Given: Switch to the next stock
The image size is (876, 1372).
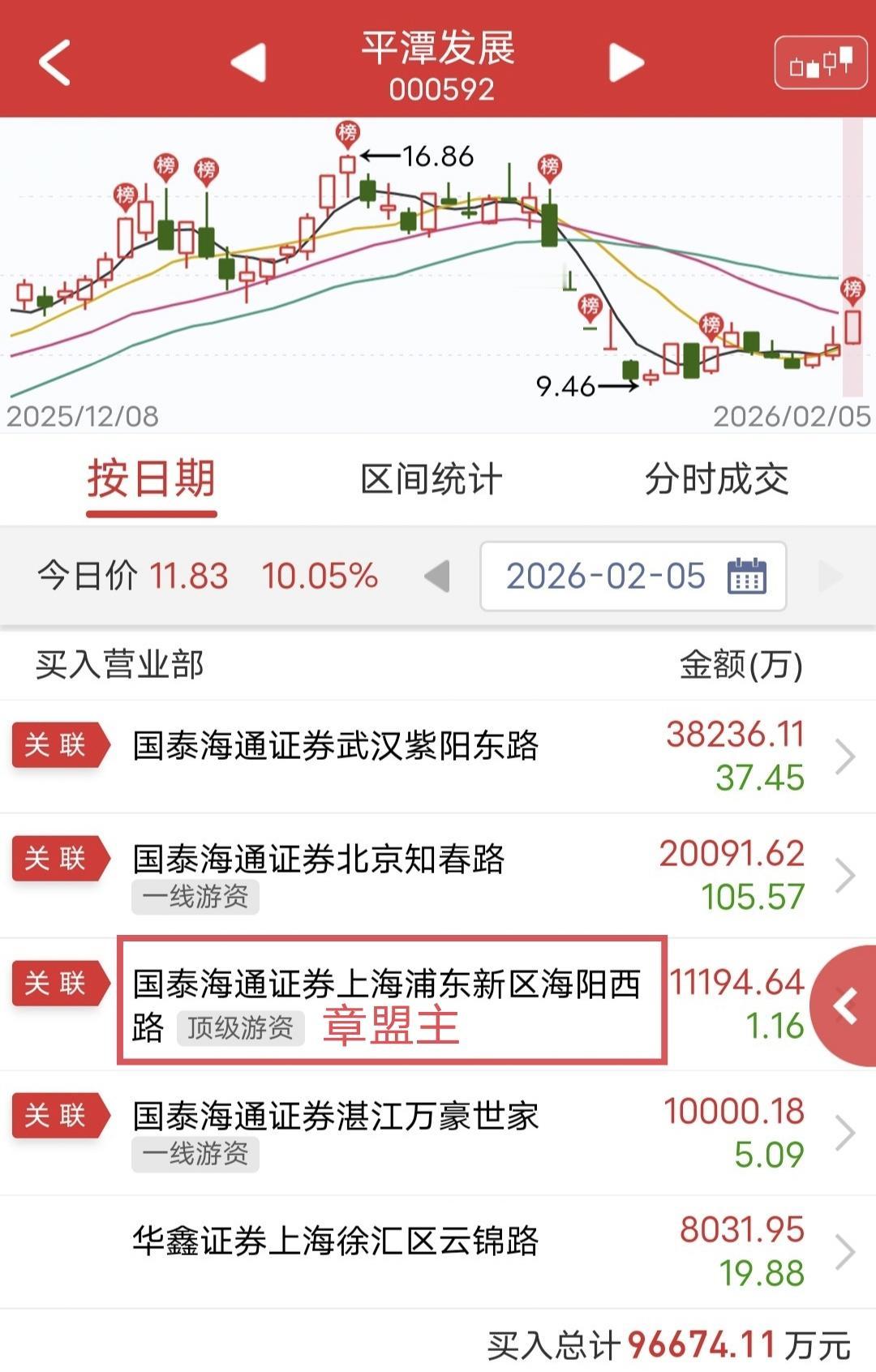Looking at the screenshot, I should click(626, 62).
